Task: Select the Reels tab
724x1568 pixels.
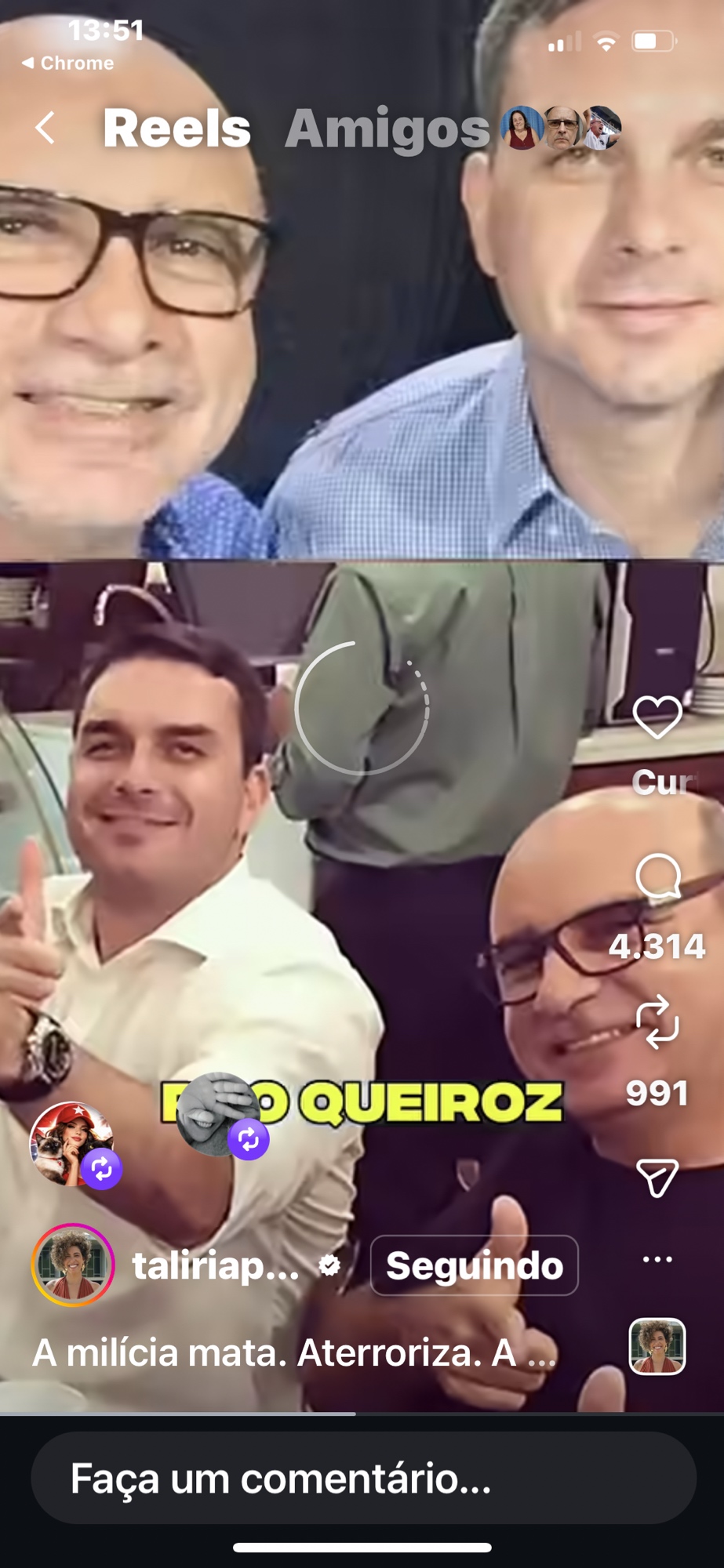Action: (176, 128)
